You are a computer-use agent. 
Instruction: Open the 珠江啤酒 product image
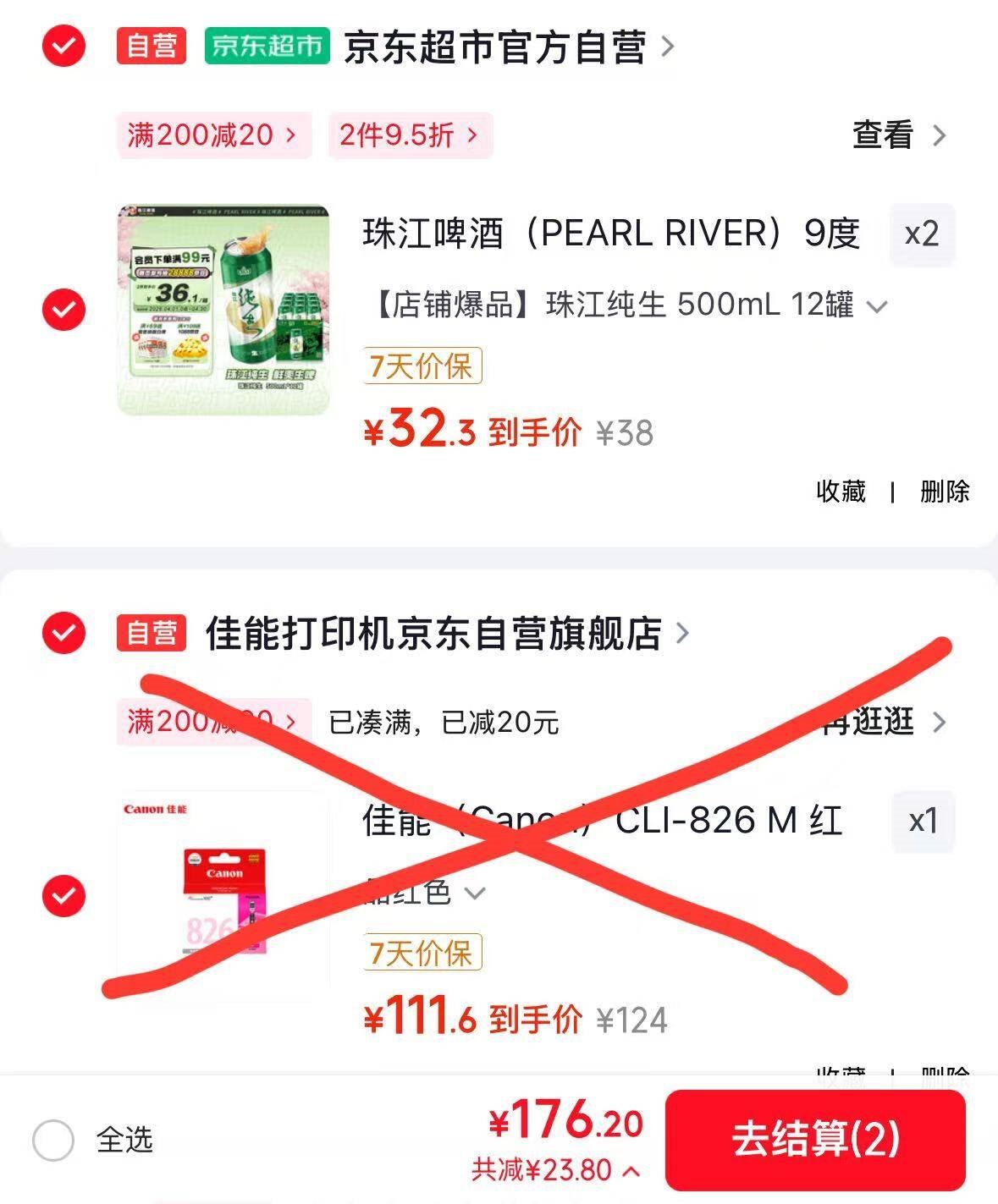[x=223, y=309]
